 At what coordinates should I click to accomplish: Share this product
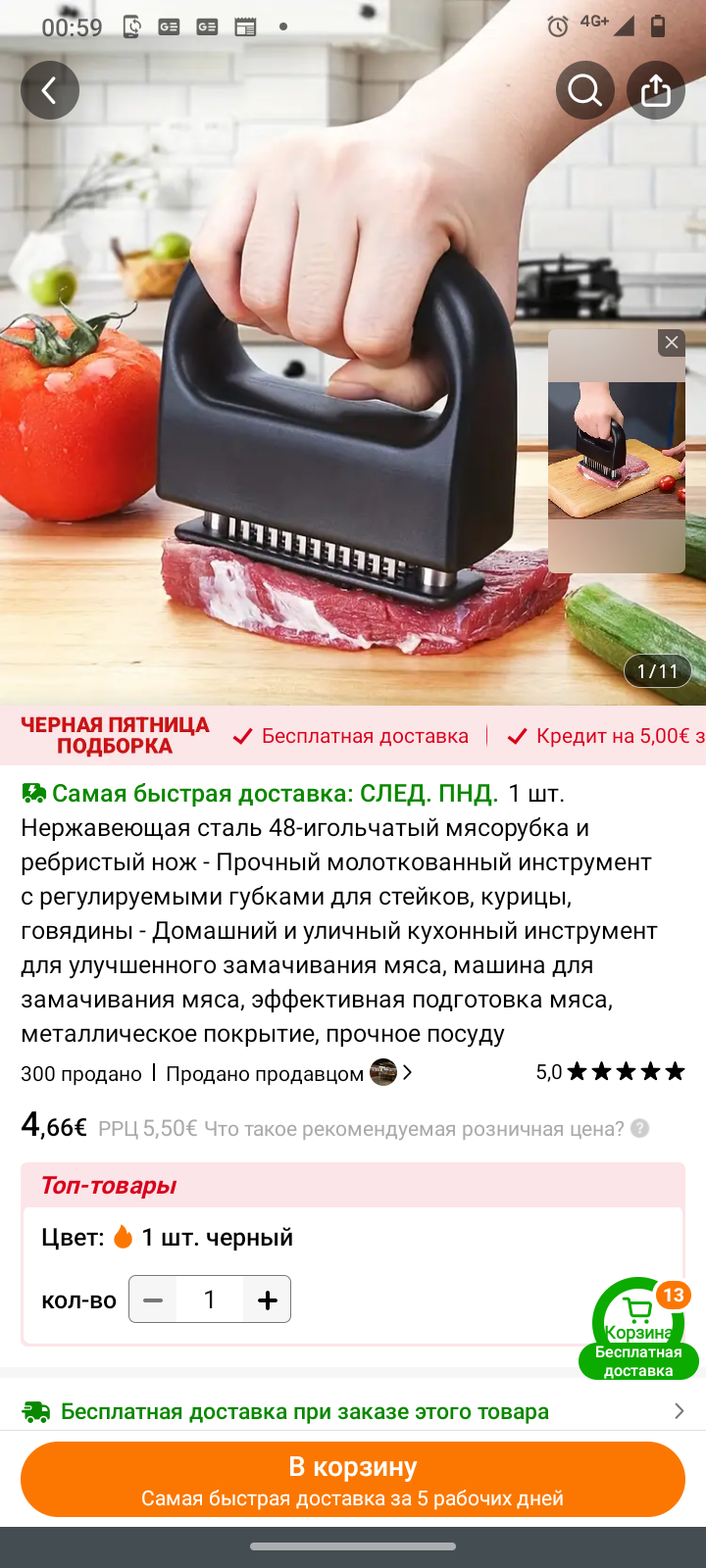tap(656, 90)
